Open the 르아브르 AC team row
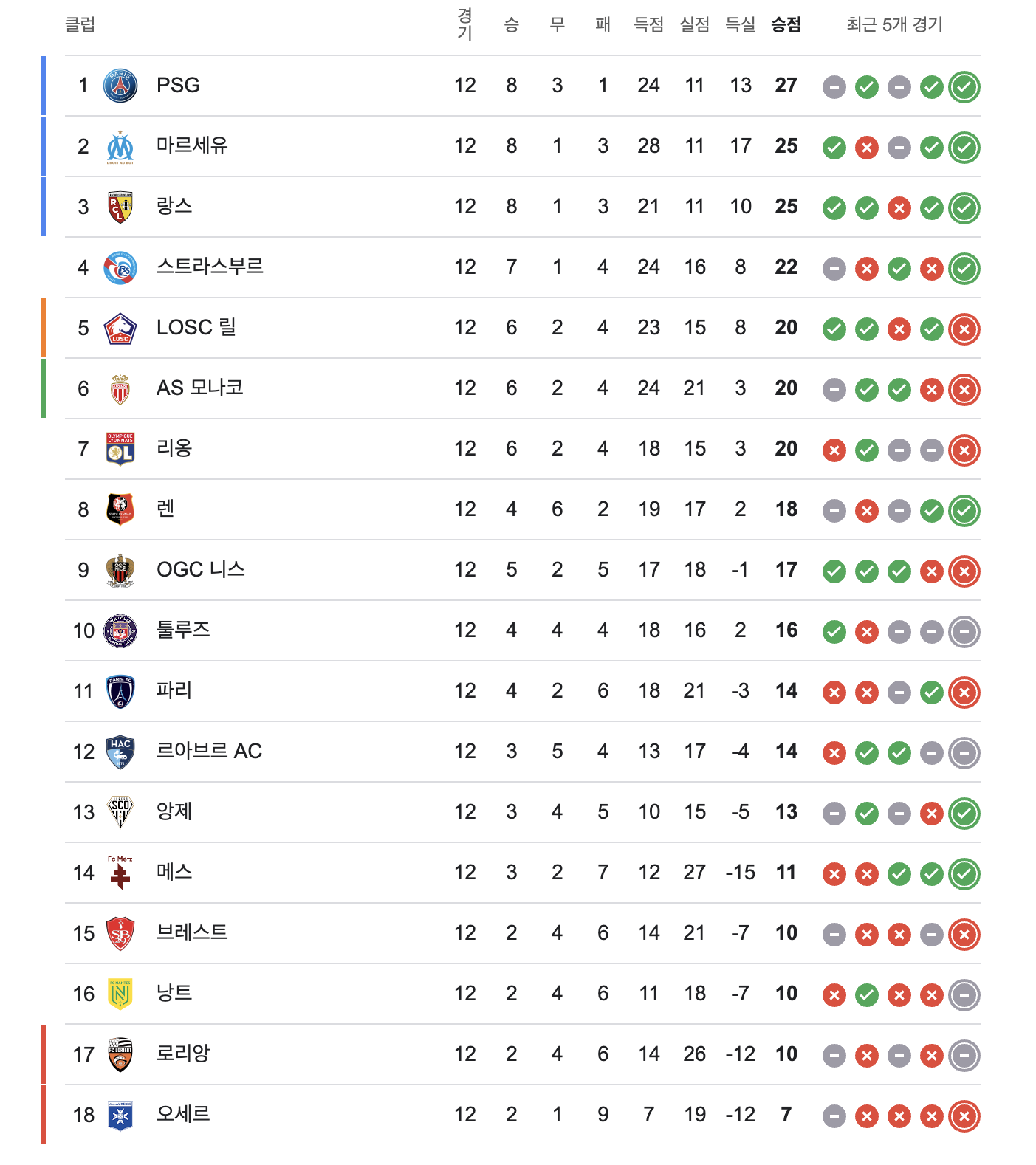Viewport: 1036px width, 1165px height. pos(209,752)
